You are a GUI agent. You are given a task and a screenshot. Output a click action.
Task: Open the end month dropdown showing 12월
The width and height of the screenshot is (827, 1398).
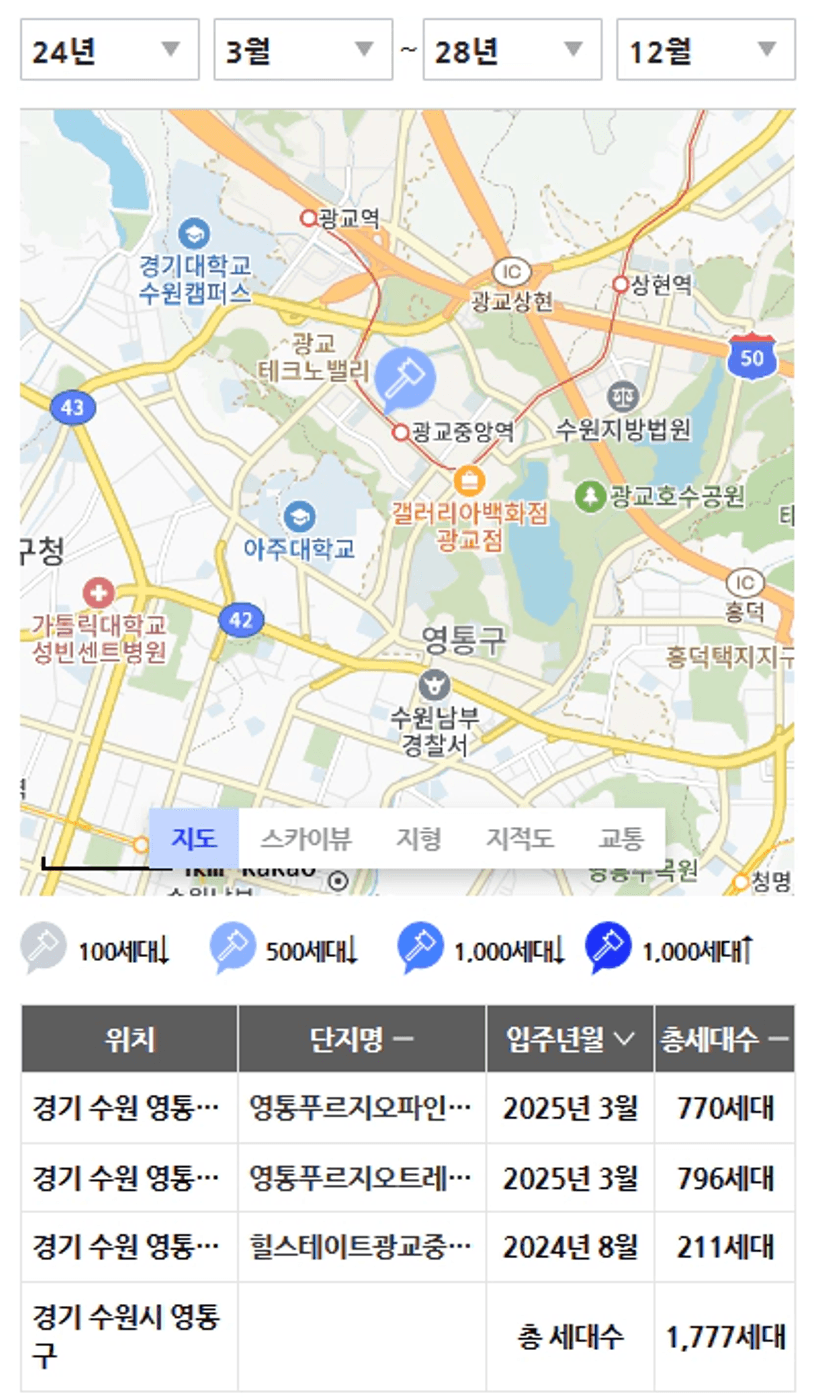(x=706, y=50)
